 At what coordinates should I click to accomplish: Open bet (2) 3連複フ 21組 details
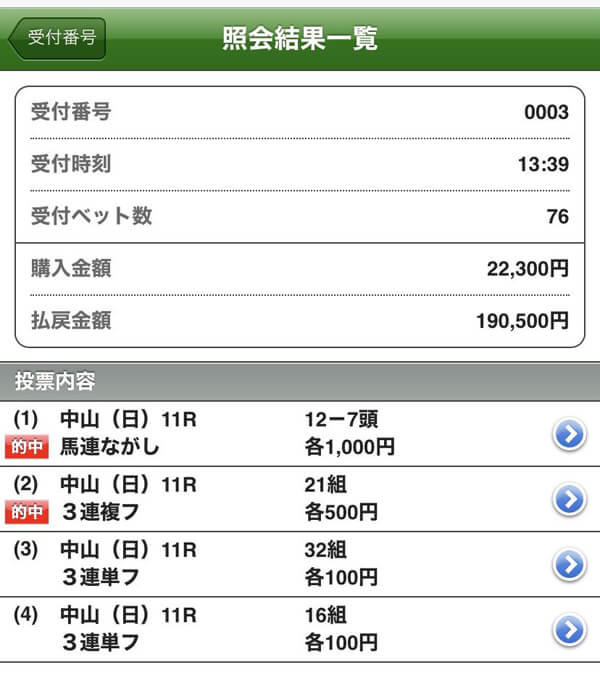(568, 498)
